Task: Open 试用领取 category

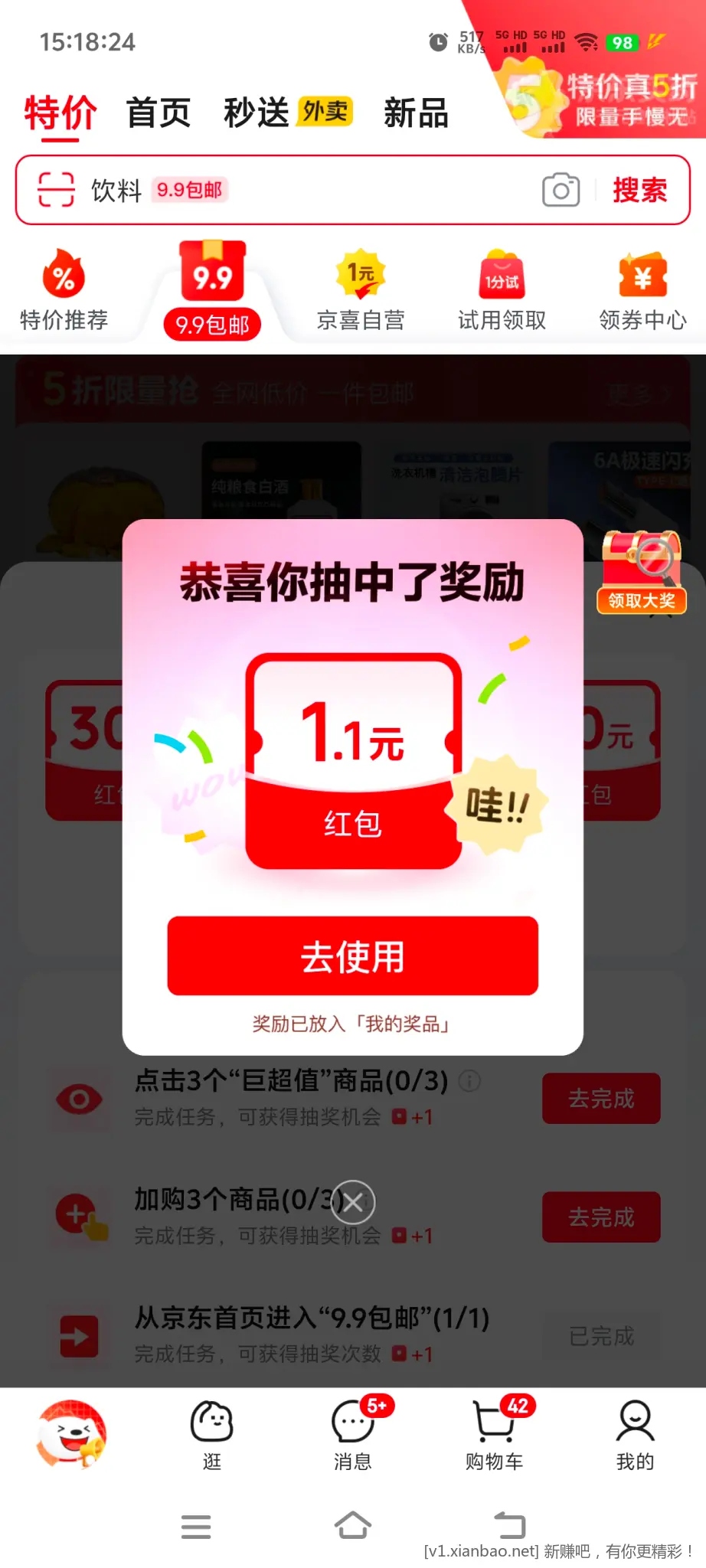Action: pyautogui.click(x=502, y=291)
